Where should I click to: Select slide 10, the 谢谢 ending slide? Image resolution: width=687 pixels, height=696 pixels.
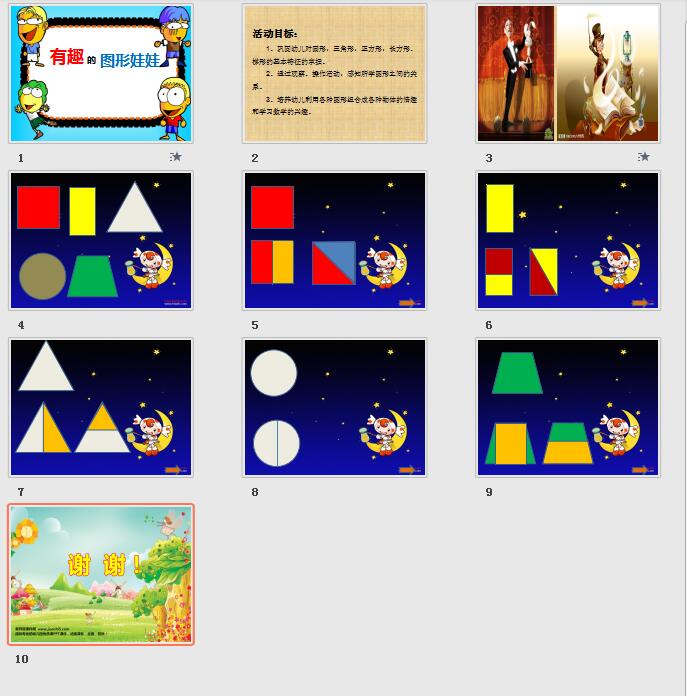point(101,574)
